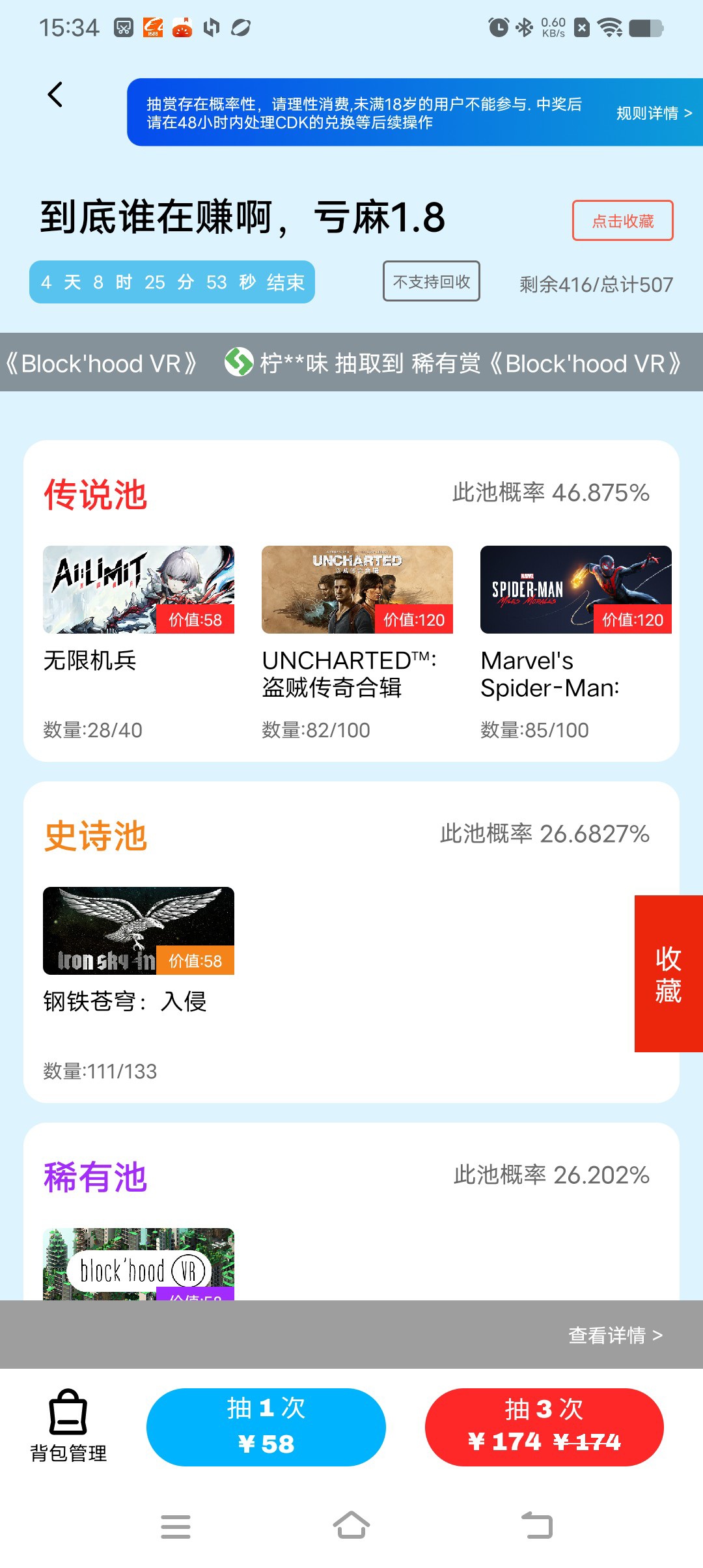Open 查看详情 to view details
Image resolution: width=703 pixels, height=1568 pixels.
pyautogui.click(x=615, y=1336)
